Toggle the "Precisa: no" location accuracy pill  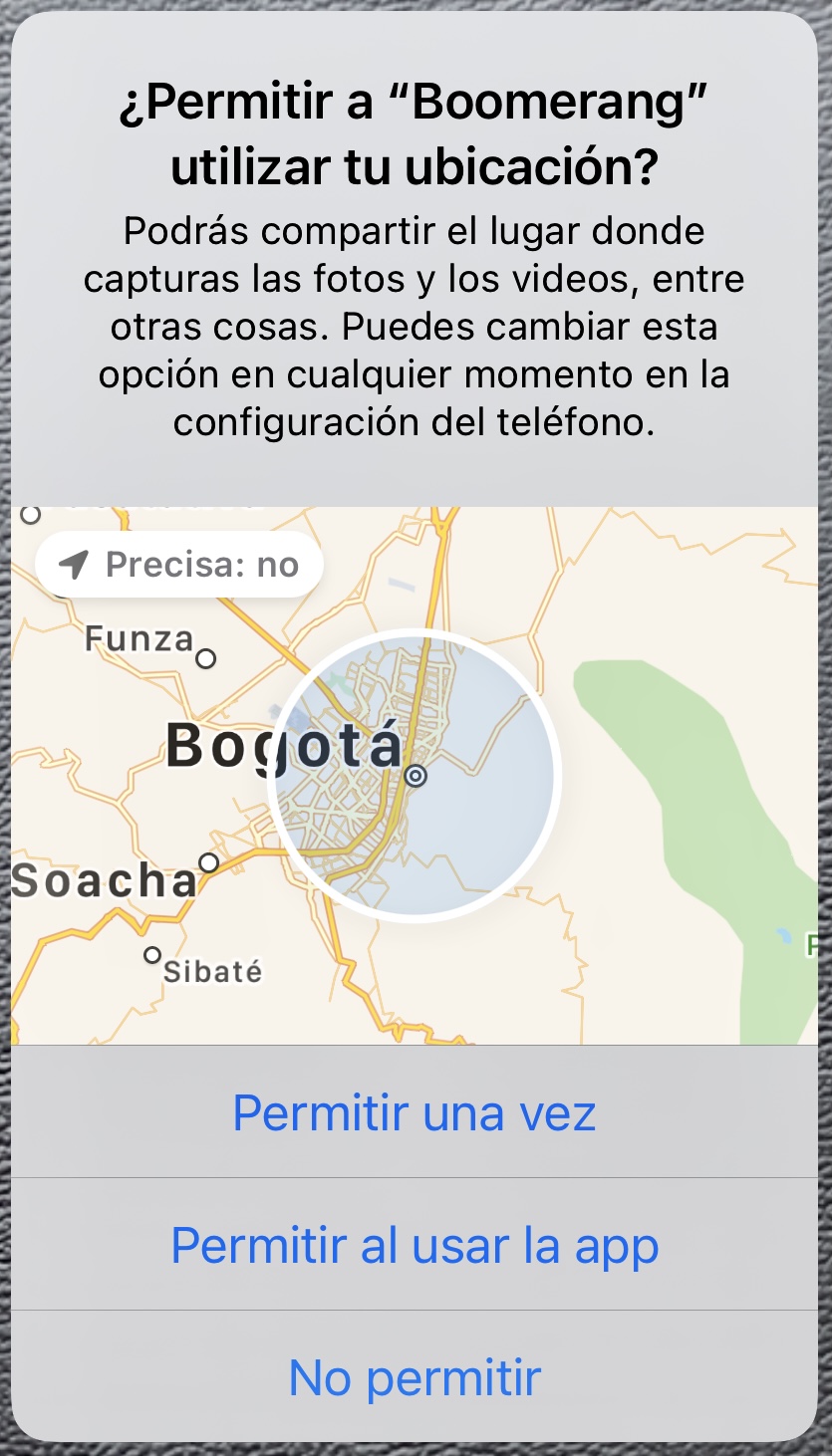pos(179,565)
